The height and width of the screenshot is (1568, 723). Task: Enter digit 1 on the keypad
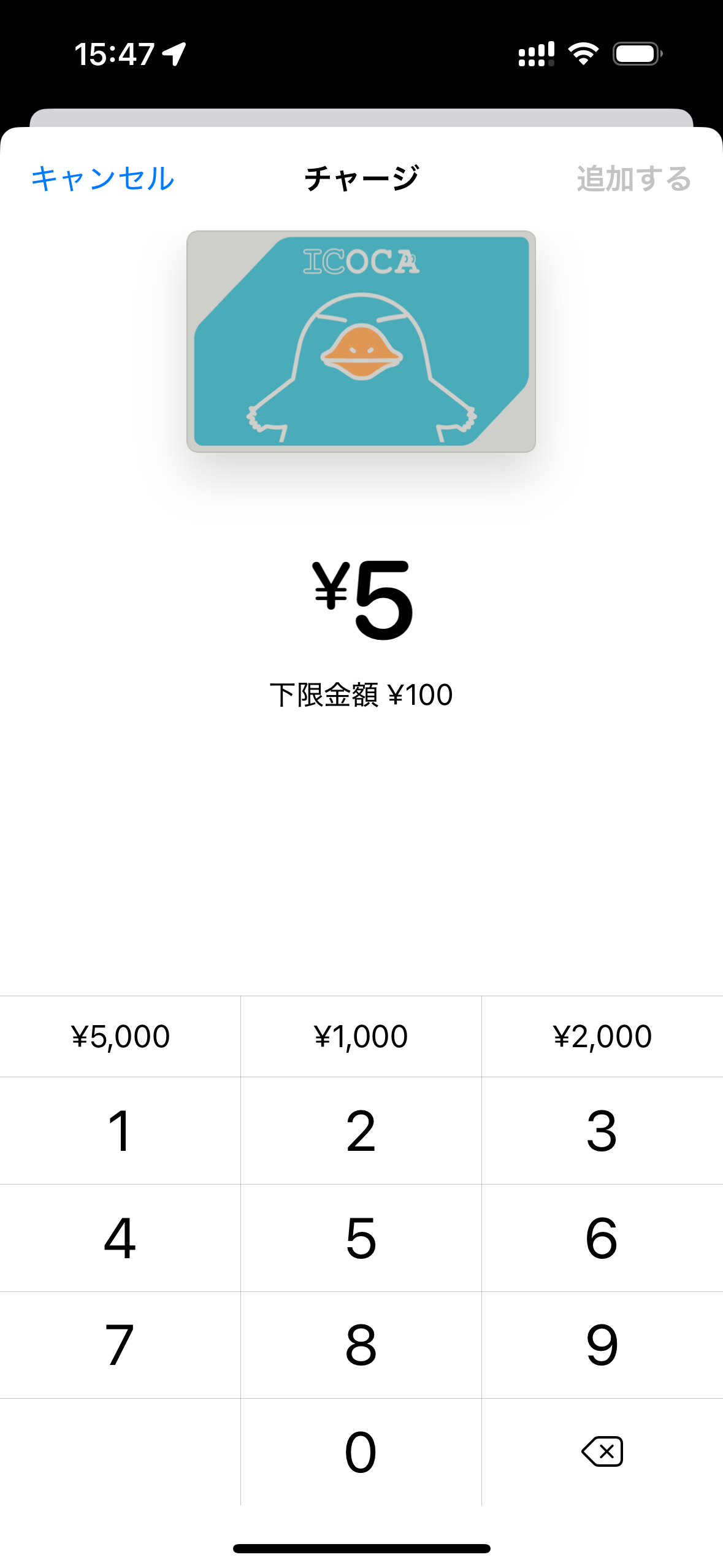(120, 1131)
